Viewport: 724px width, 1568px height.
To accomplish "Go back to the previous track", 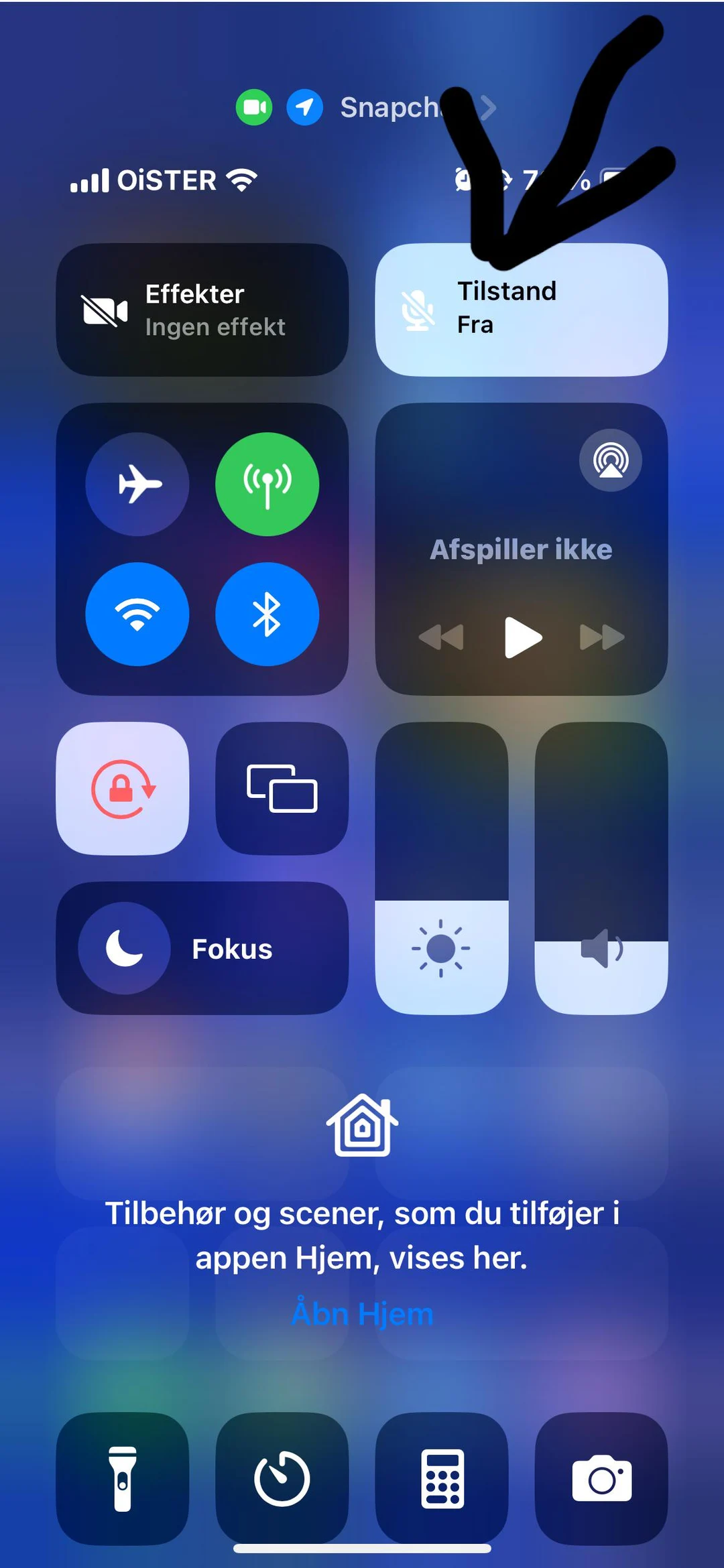I will 441,637.
